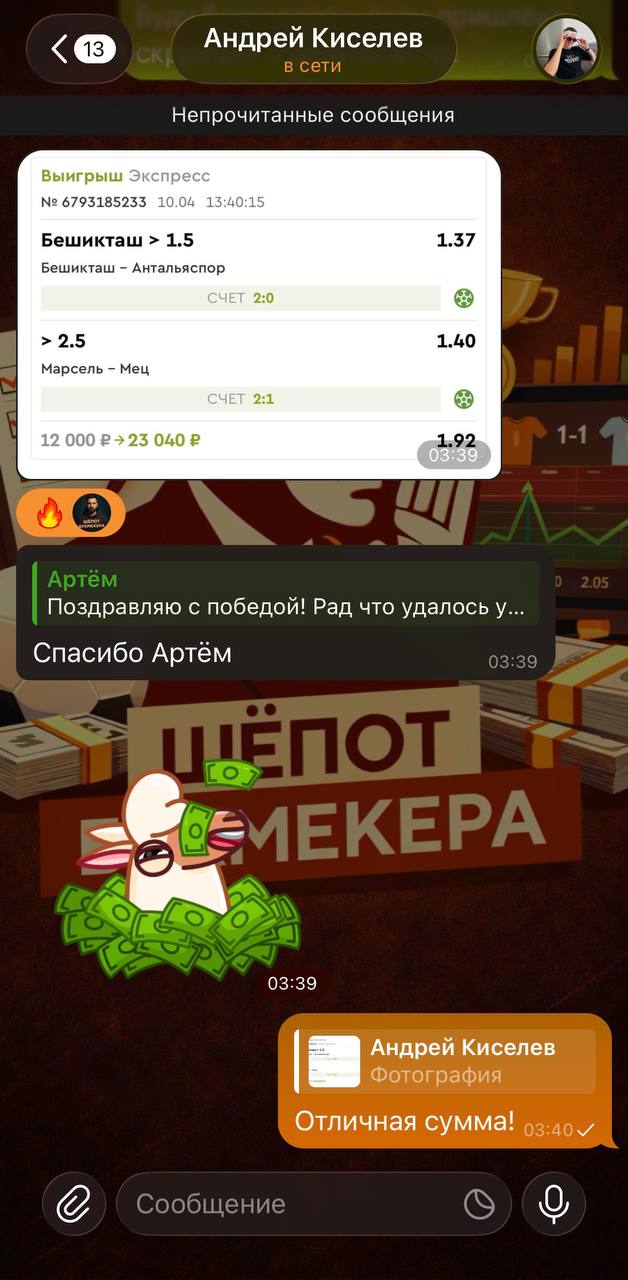Record a voice message with the microphone
Screen dimensions: 628x1280
coord(553,1204)
